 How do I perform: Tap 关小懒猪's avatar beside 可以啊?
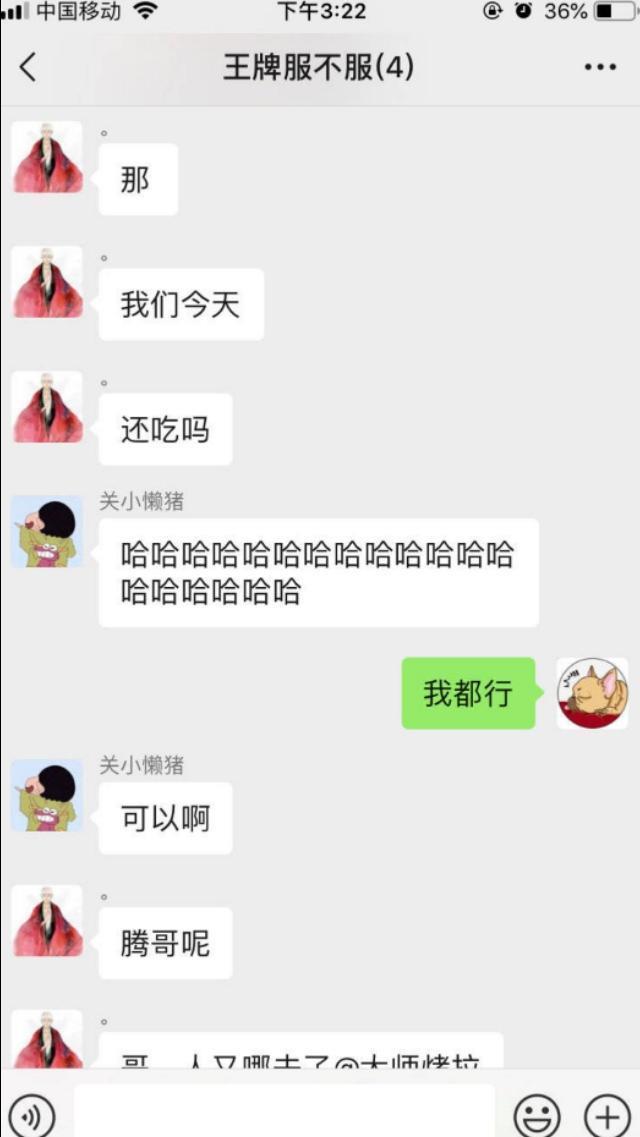47,795
